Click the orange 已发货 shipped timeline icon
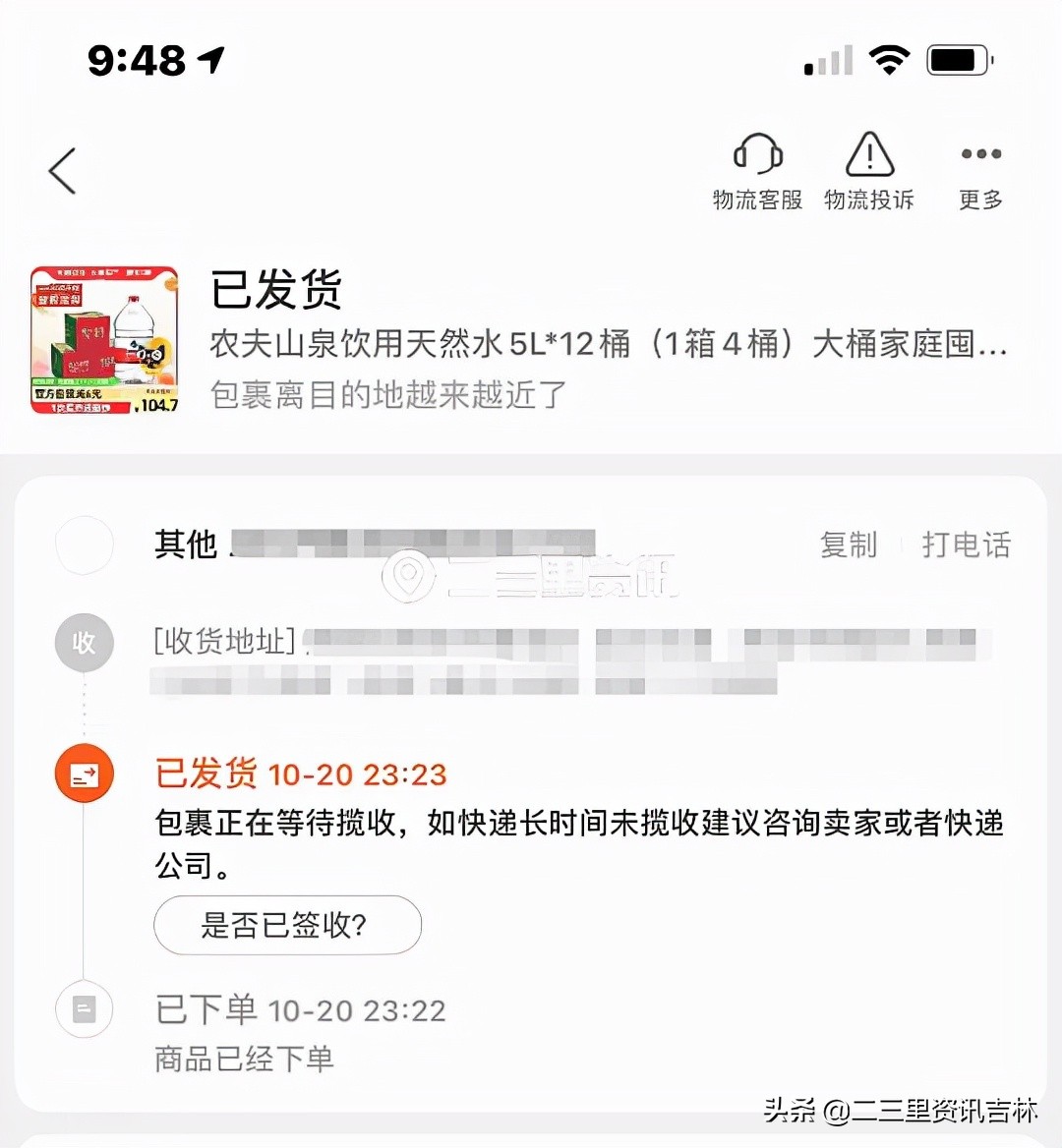The width and height of the screenshot is (1062, 1148). tap(85, 774)
